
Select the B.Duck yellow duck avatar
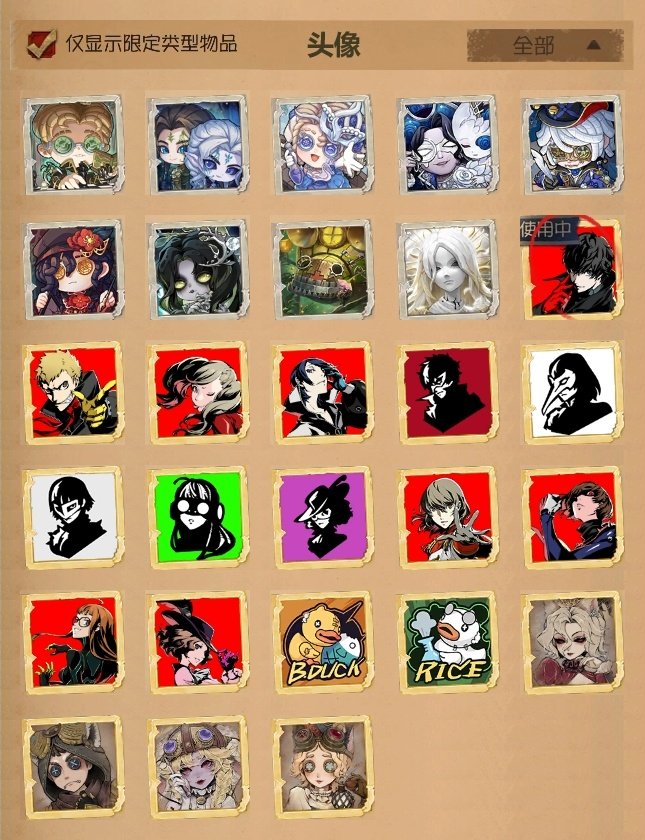(x=322, y=642)
